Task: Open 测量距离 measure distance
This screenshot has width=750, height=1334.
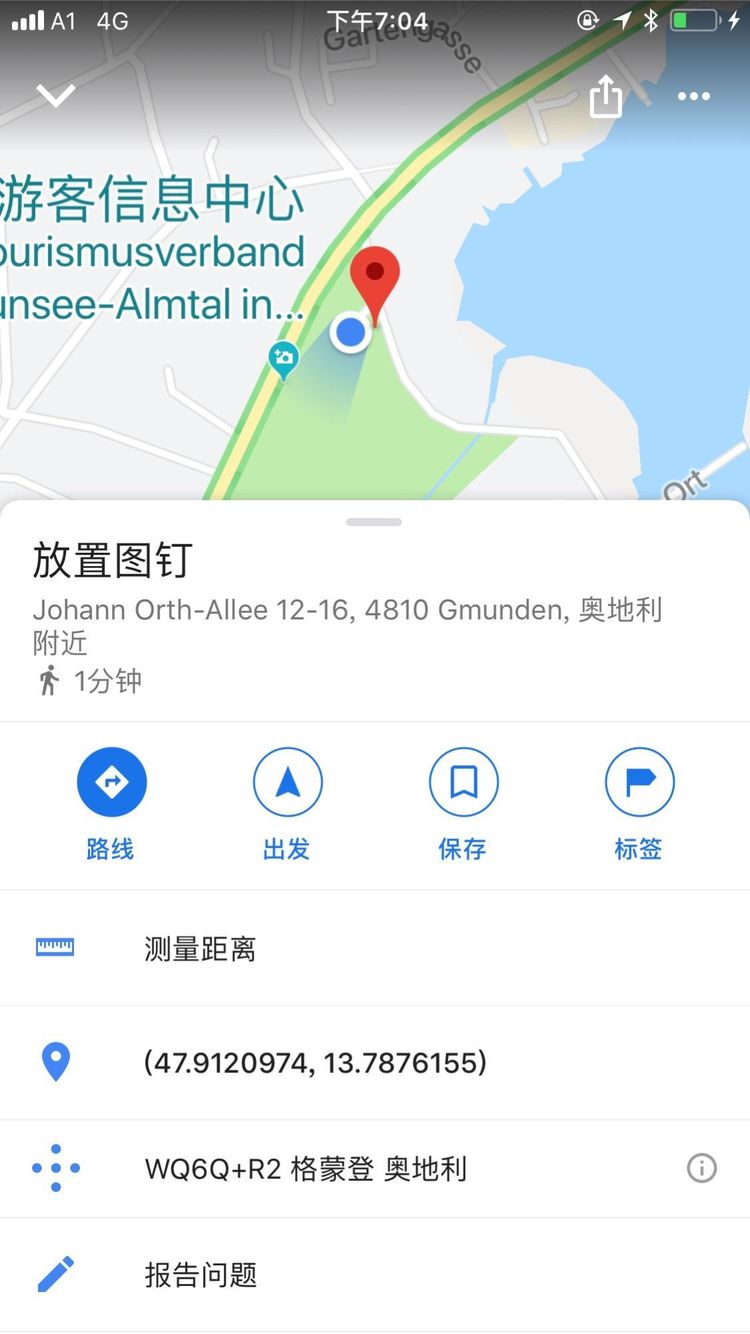Action: (x=375, y=948)
